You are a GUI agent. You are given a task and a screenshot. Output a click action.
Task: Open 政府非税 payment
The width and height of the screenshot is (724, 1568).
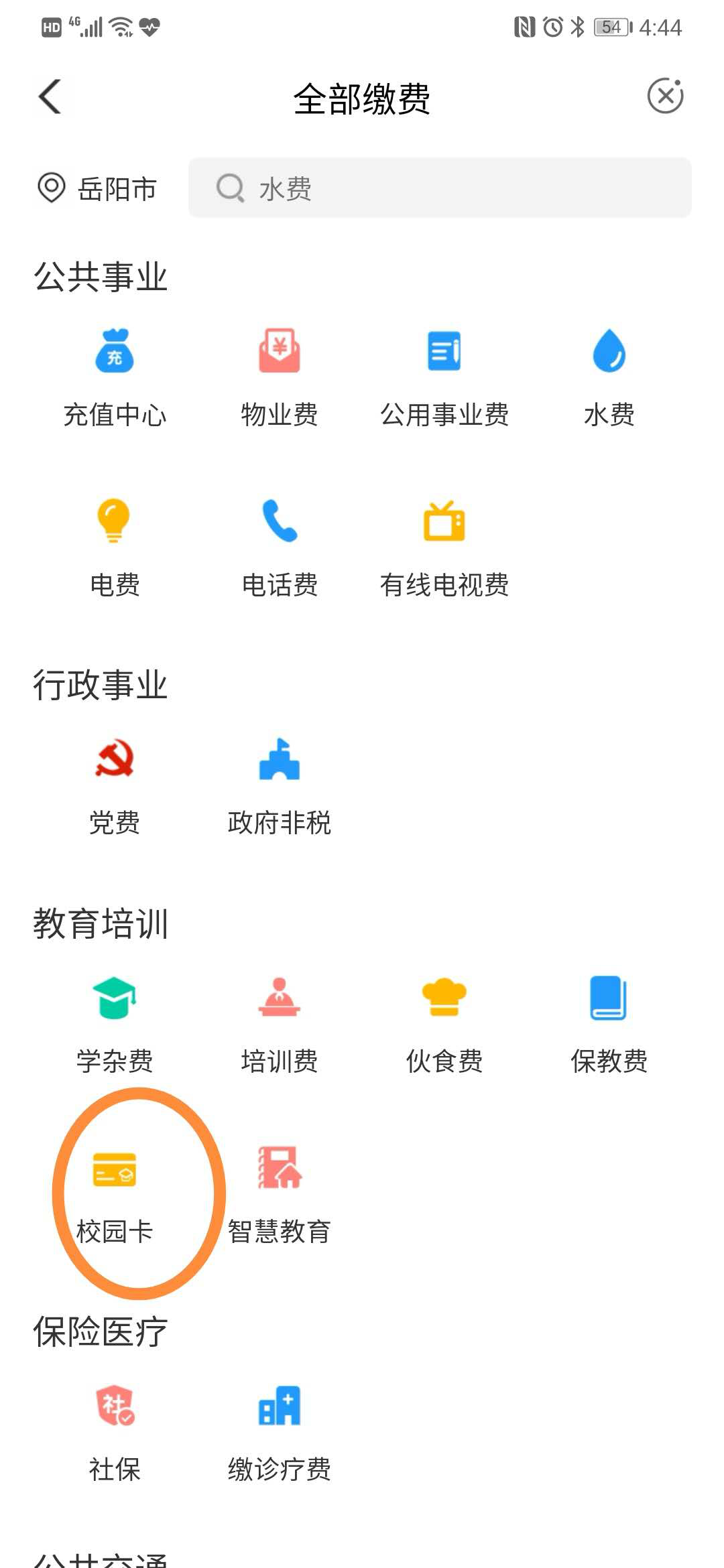click(x=280, y=785)
